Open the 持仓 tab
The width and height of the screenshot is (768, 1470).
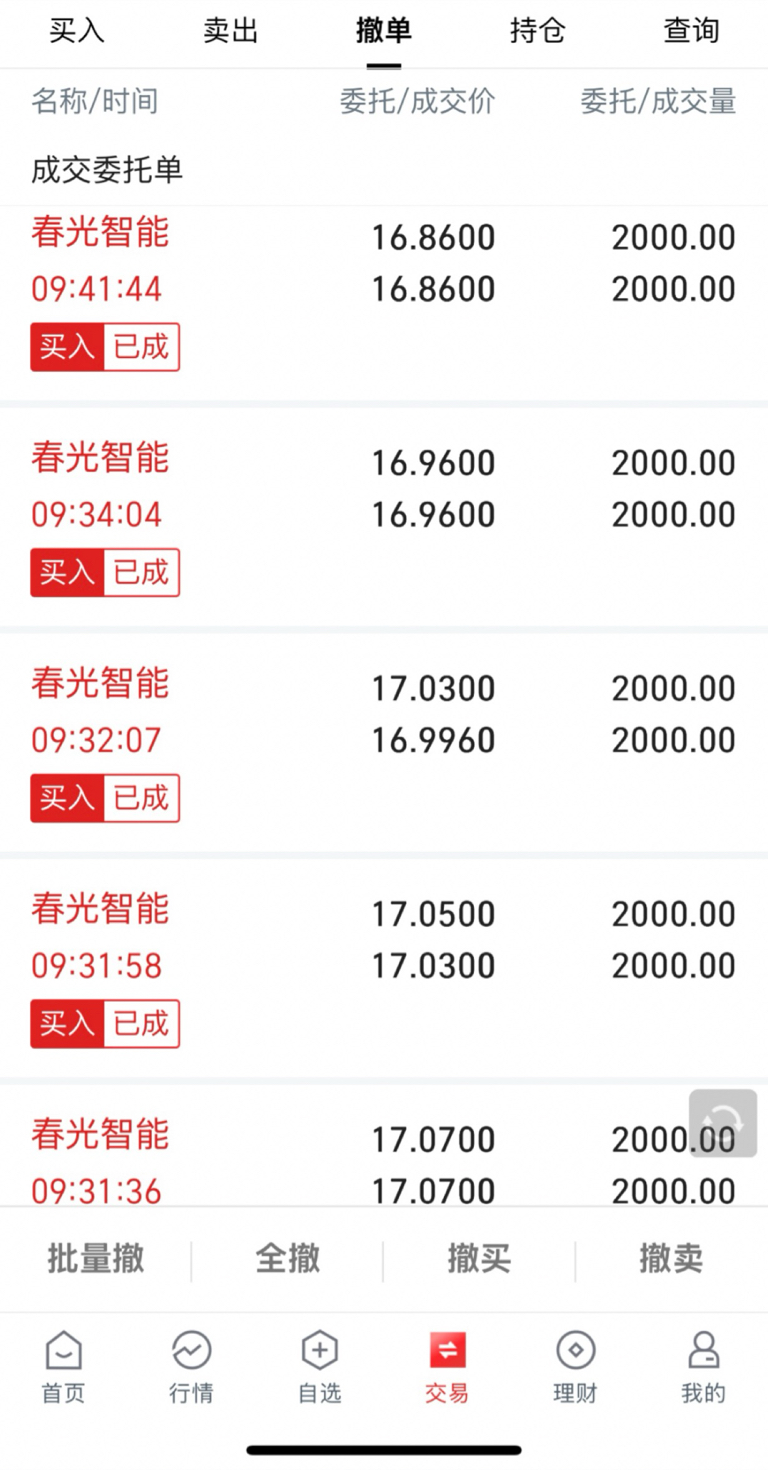[x=538, y=31]
